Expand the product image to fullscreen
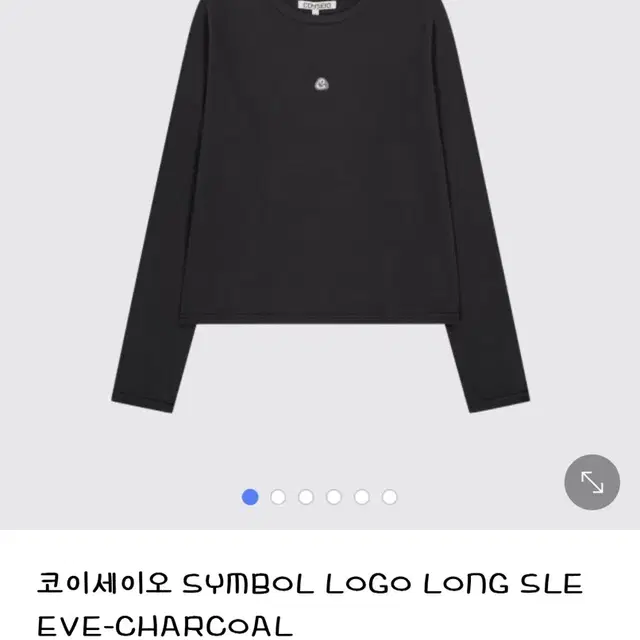Screen dimensions: 640x640 [x=592, y=482]
